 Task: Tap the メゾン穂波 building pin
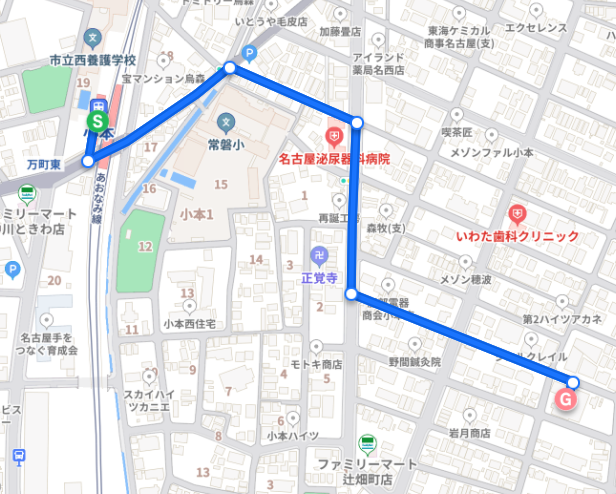[x=465, y=262]
